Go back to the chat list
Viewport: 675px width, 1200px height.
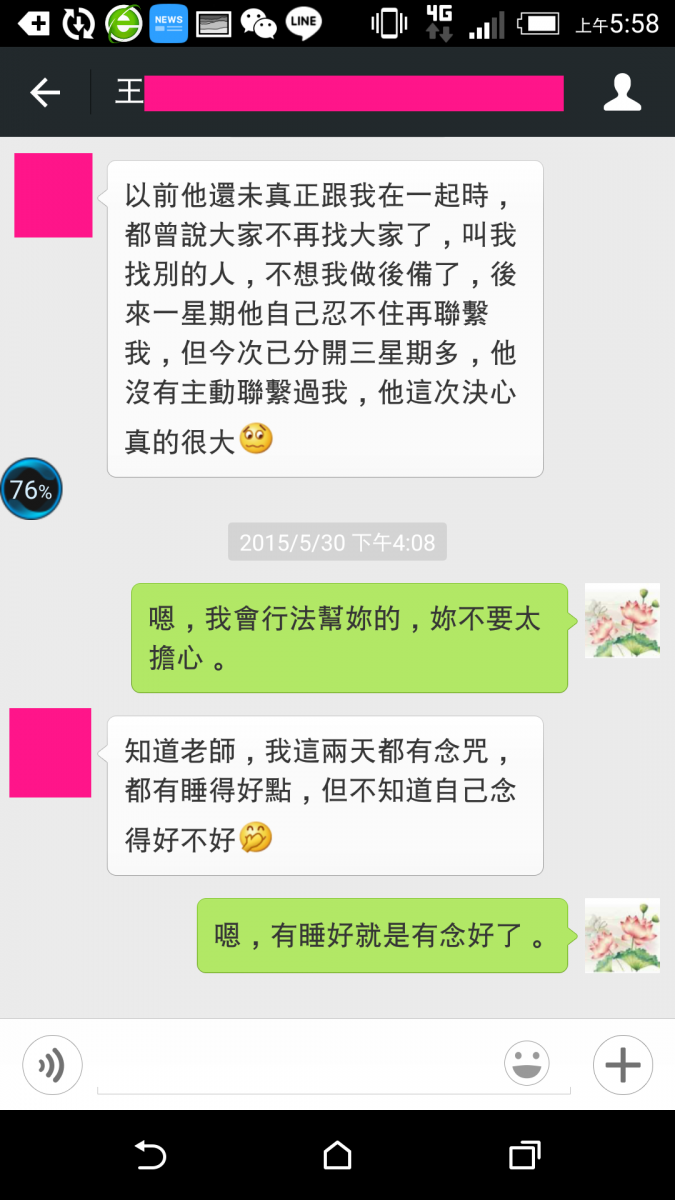(x=45, y=93)
